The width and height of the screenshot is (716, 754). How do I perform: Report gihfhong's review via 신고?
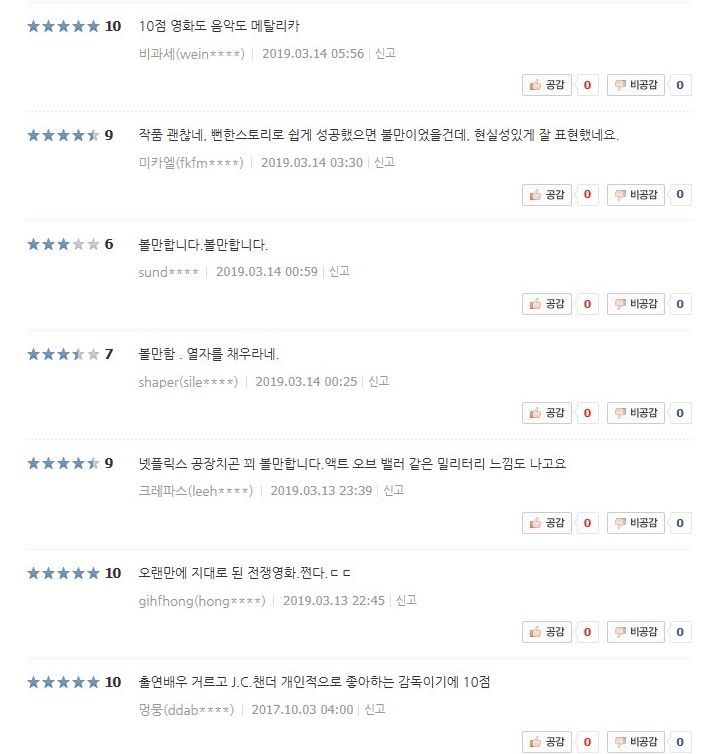click(406, 600)
